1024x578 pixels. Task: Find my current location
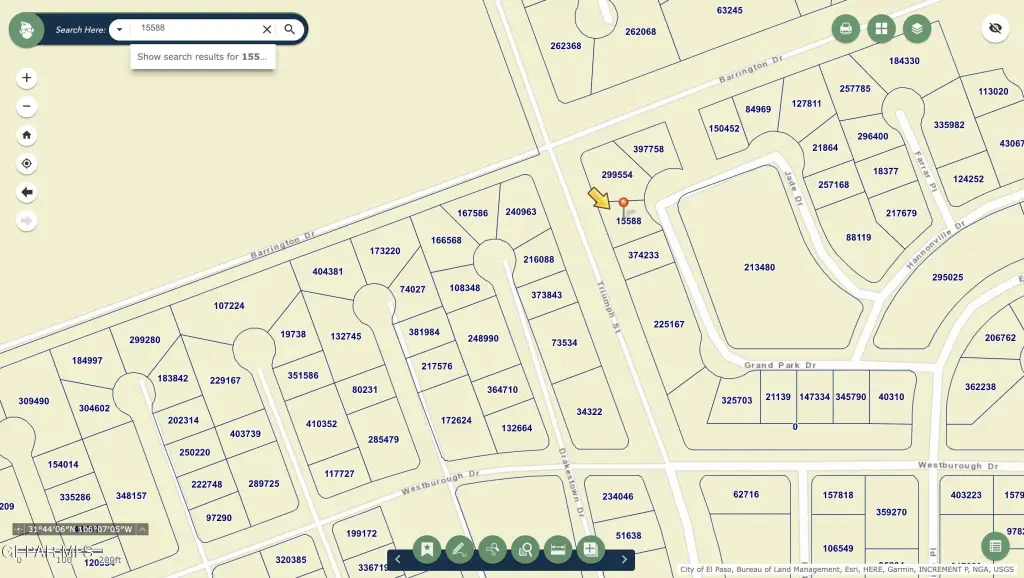point(27,164)
